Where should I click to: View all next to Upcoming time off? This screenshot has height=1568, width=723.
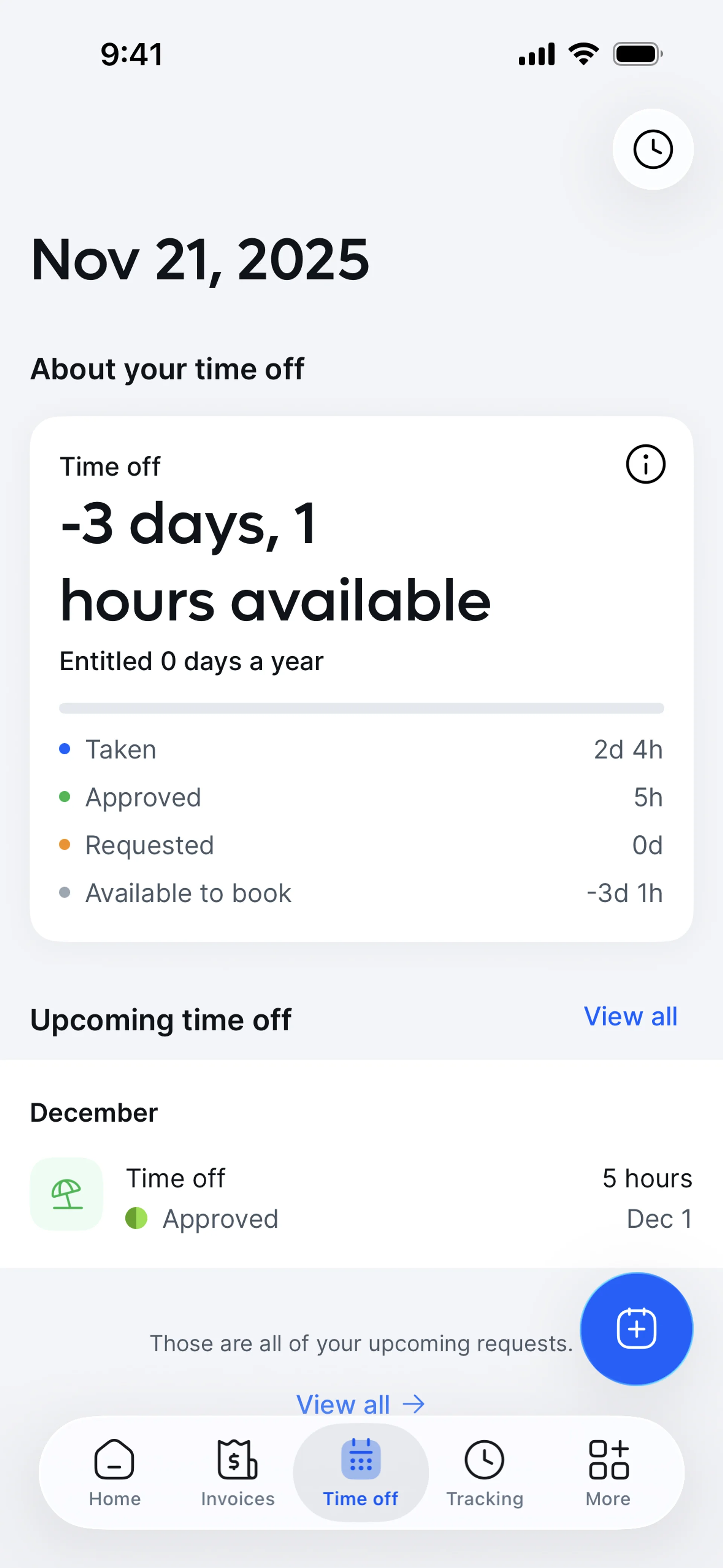(x=630, y=1016)
